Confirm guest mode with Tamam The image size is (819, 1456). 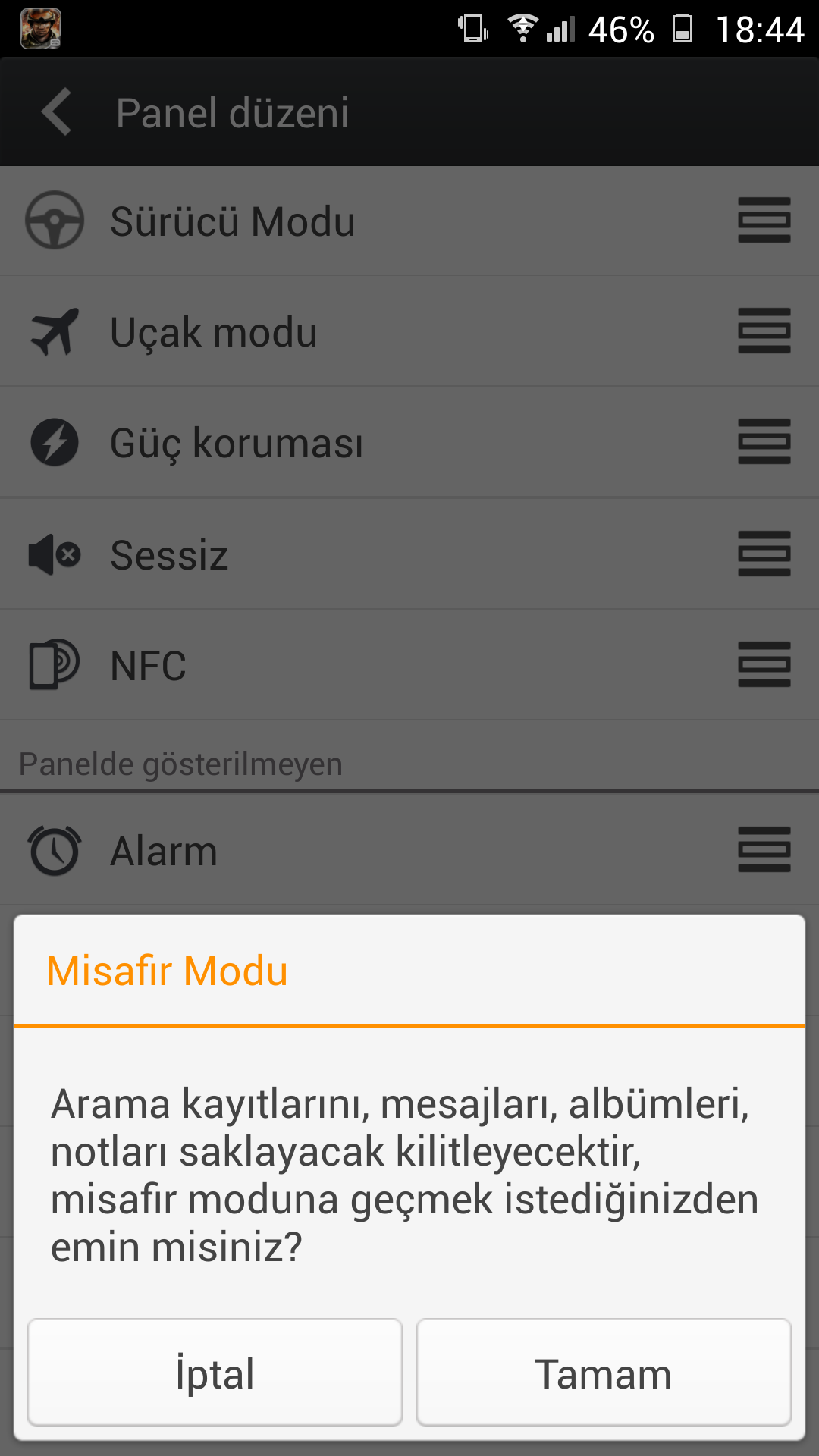click(x=604, y=1373)
